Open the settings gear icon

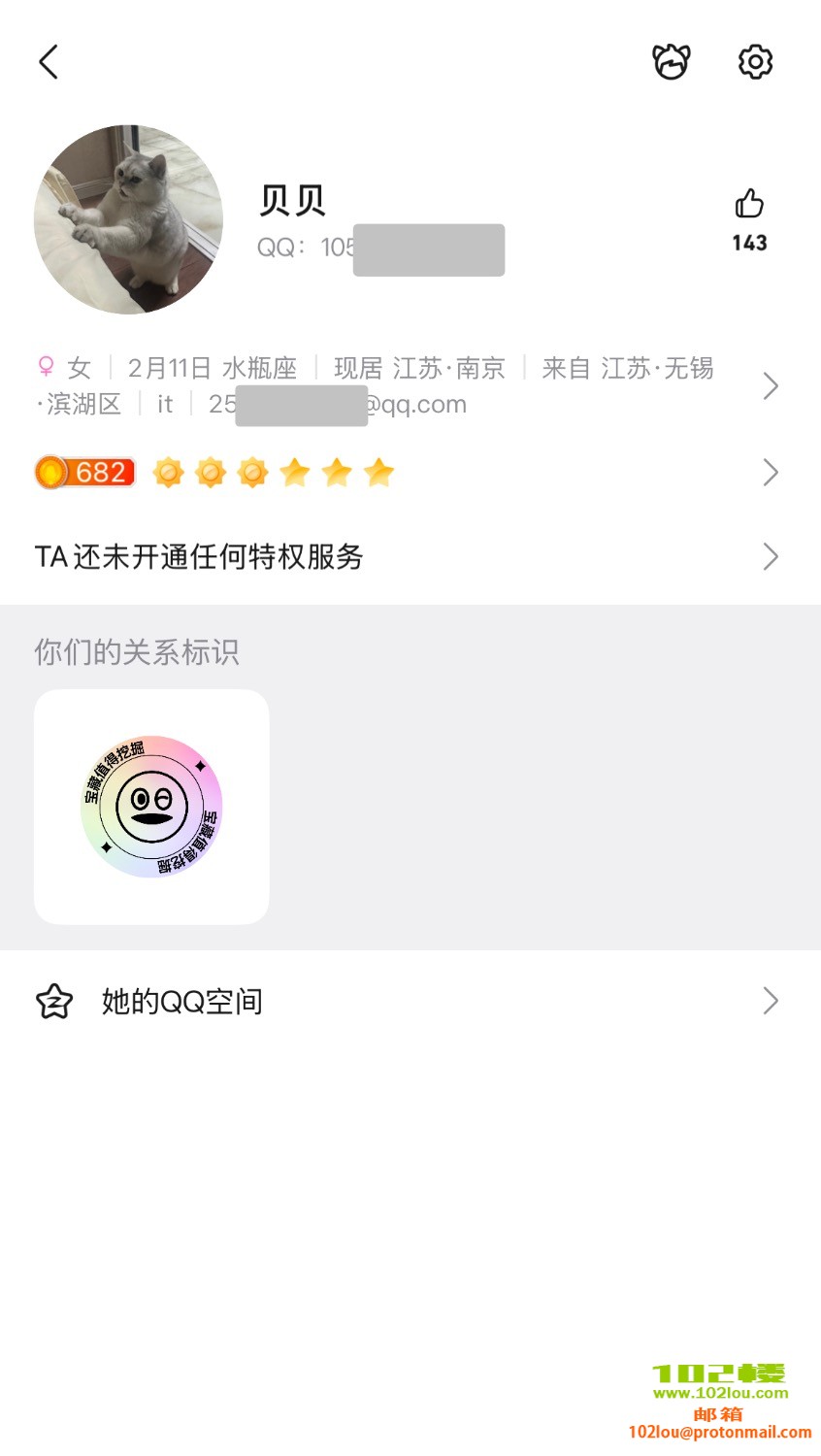click(755, 62)
